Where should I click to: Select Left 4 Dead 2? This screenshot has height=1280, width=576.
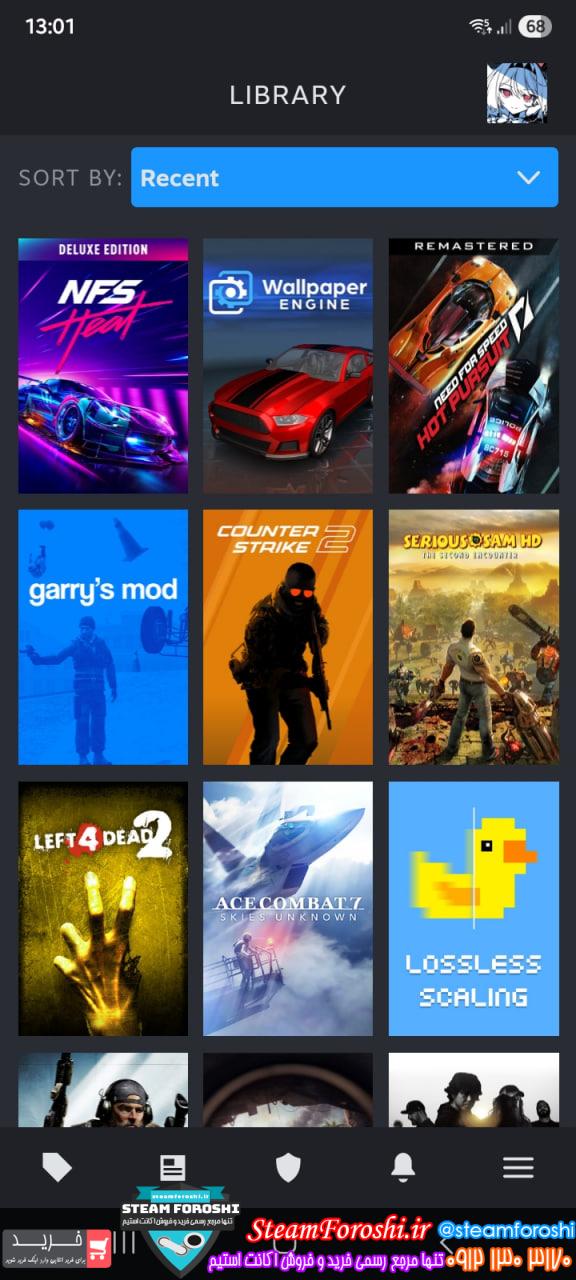pos(103,909)
